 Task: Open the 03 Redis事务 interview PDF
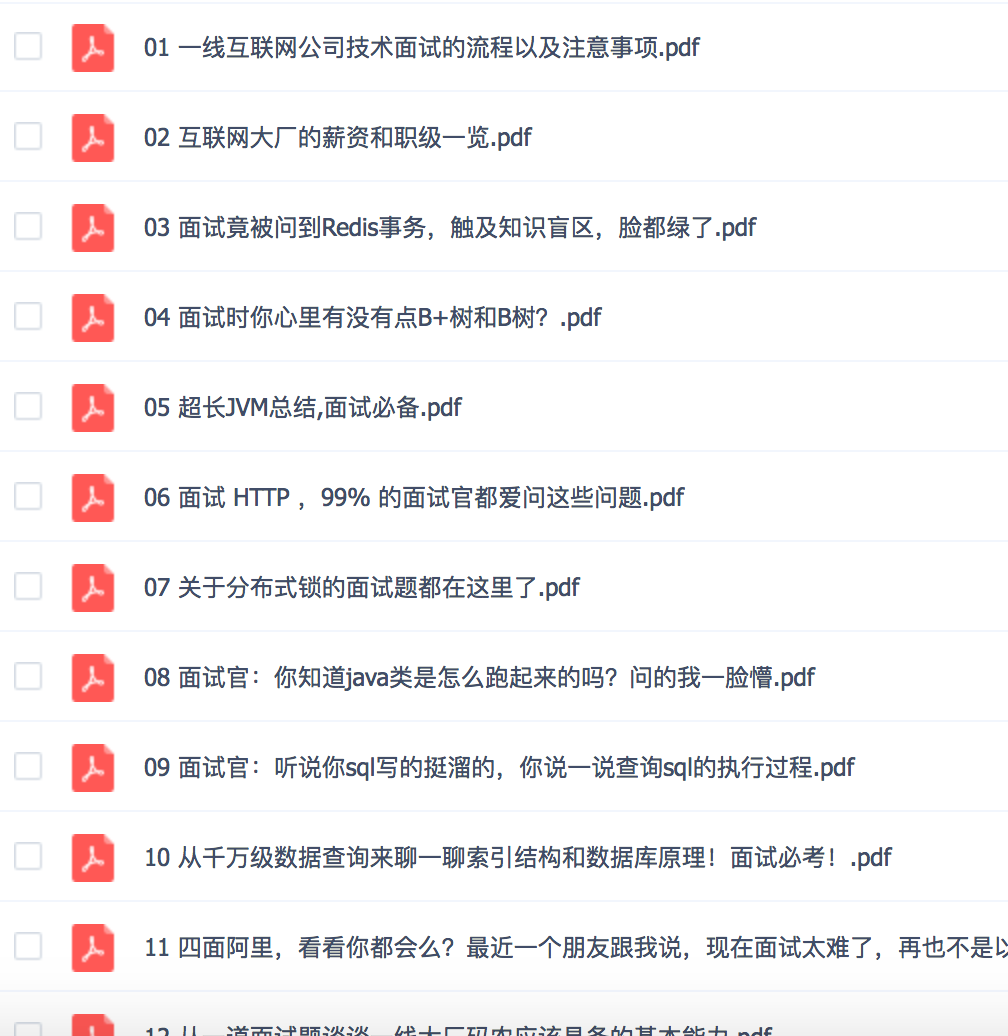[449, 227]
